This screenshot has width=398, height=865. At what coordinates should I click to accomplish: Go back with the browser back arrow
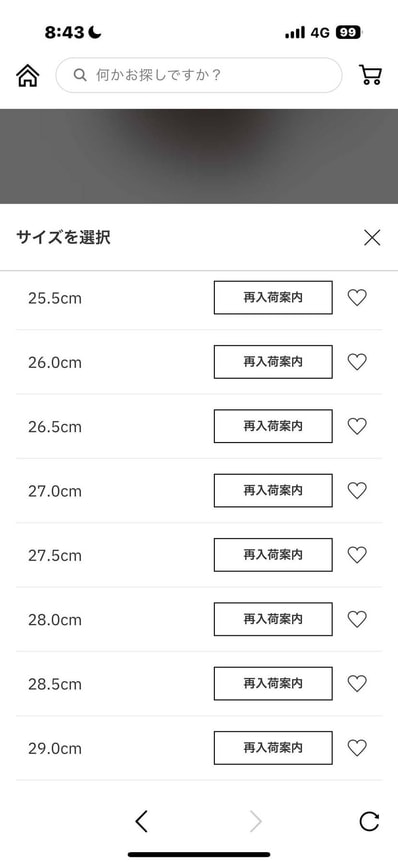(141, 821)
